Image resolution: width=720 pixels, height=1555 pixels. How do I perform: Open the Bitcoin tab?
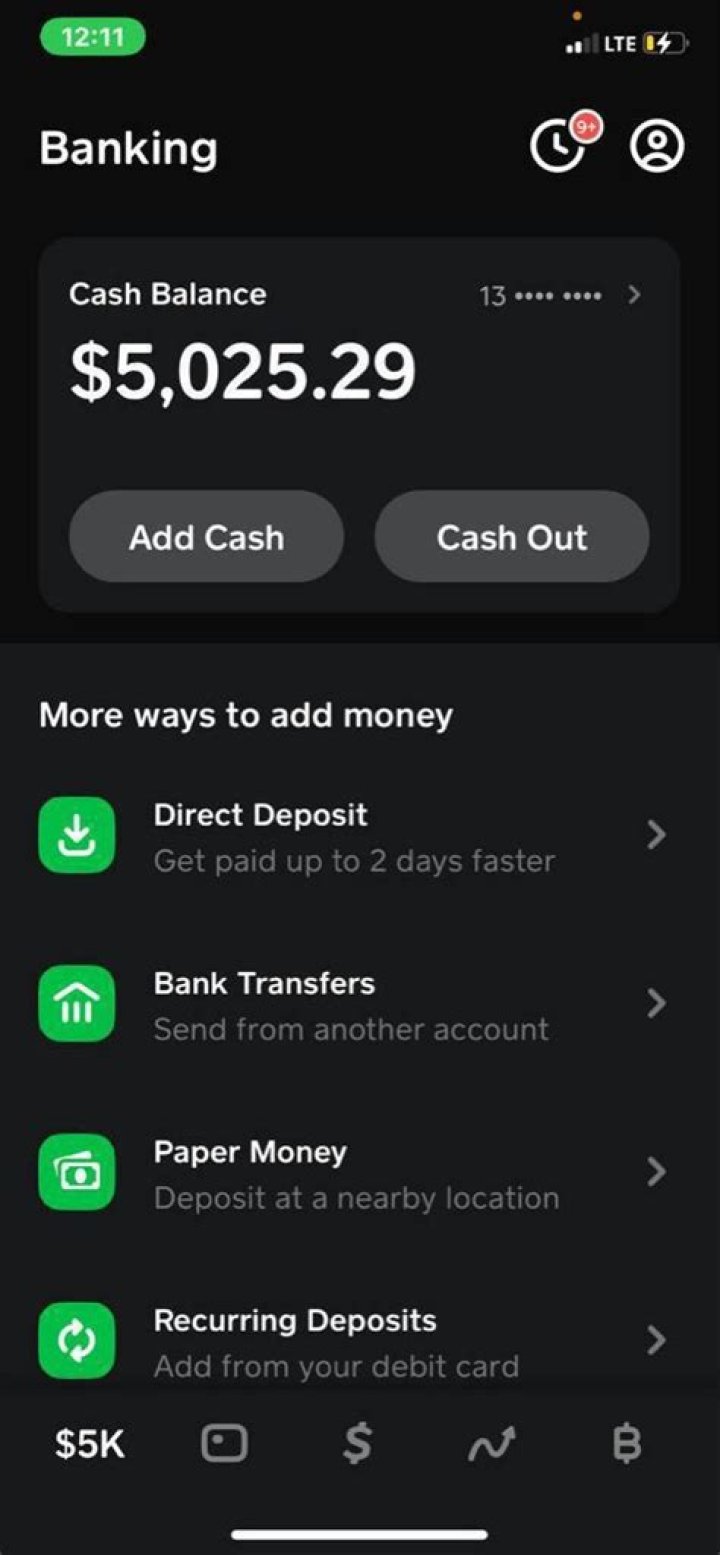626,1444
